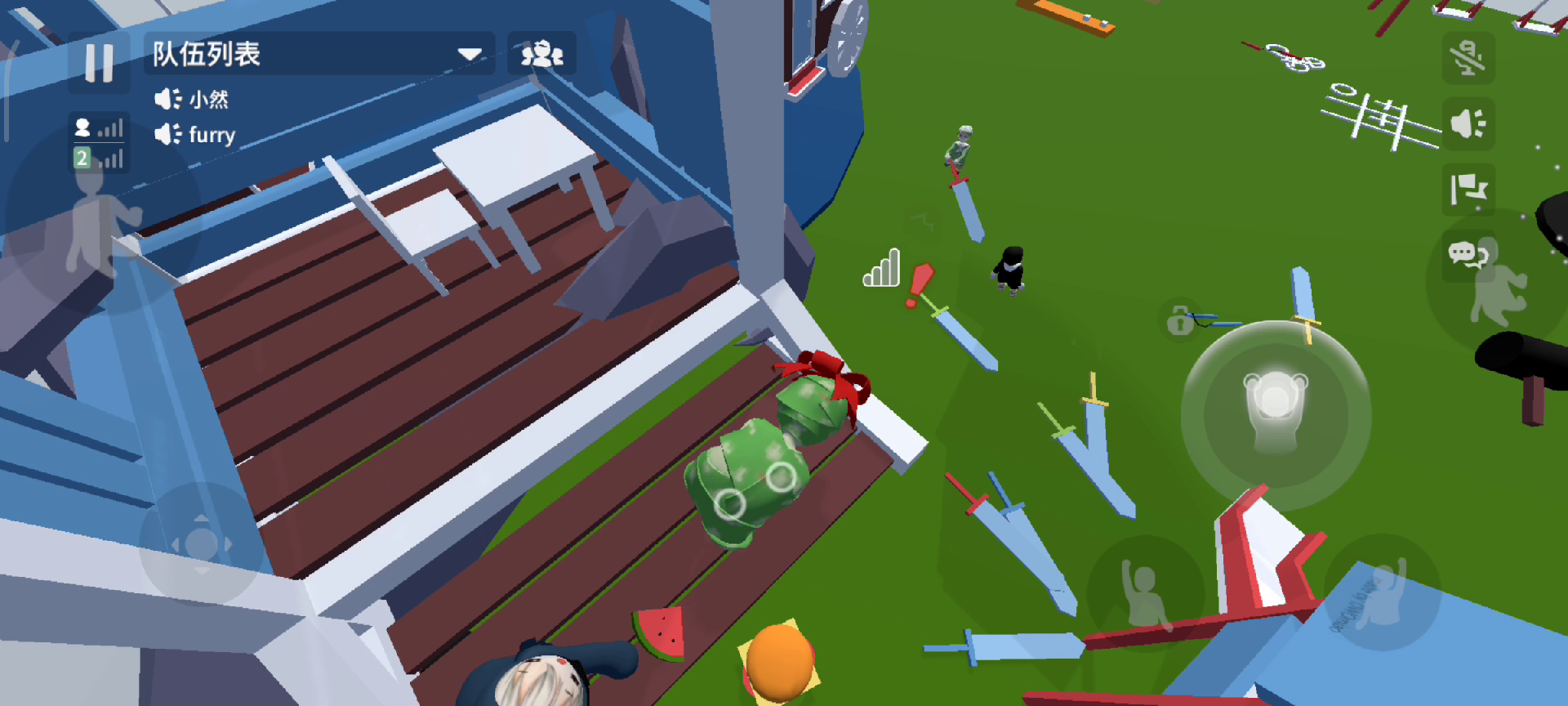Toggle the speaker voice output button
The height and width of the screenshot is (706, 1568).
point(1468,124)
